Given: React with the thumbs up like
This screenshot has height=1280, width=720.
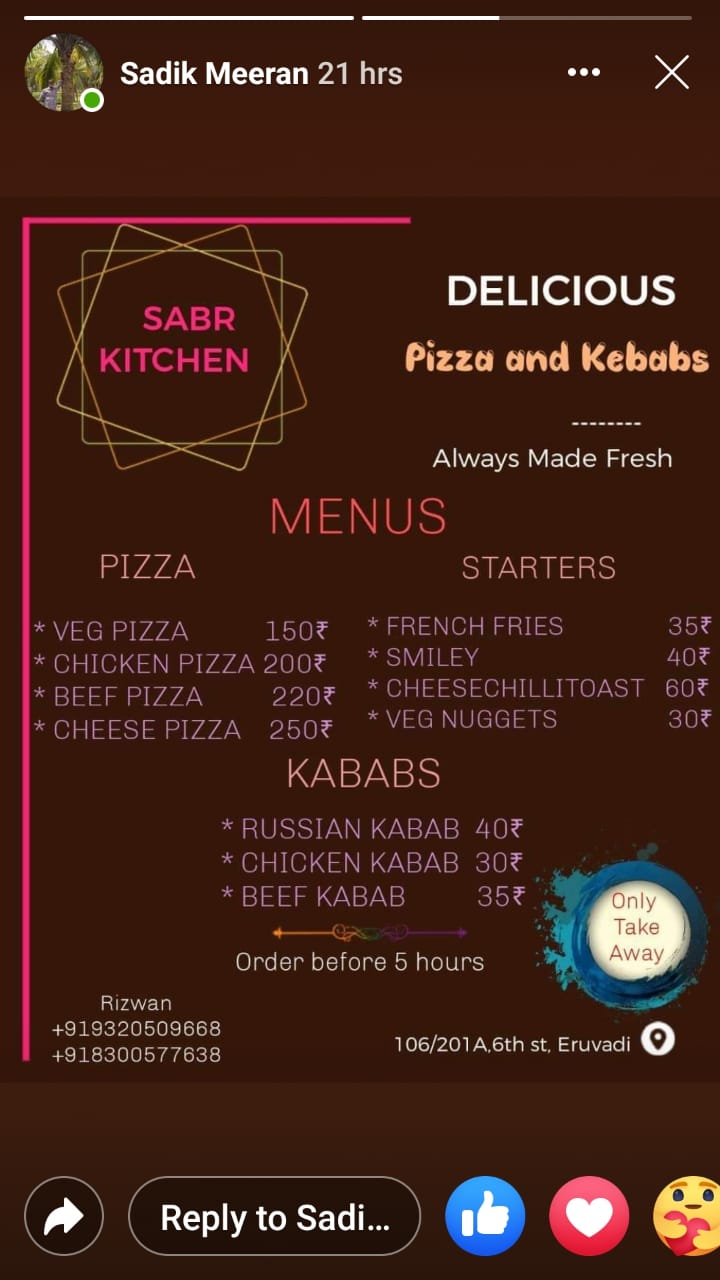Looking at the screenshot, I should click(485, 1216).
